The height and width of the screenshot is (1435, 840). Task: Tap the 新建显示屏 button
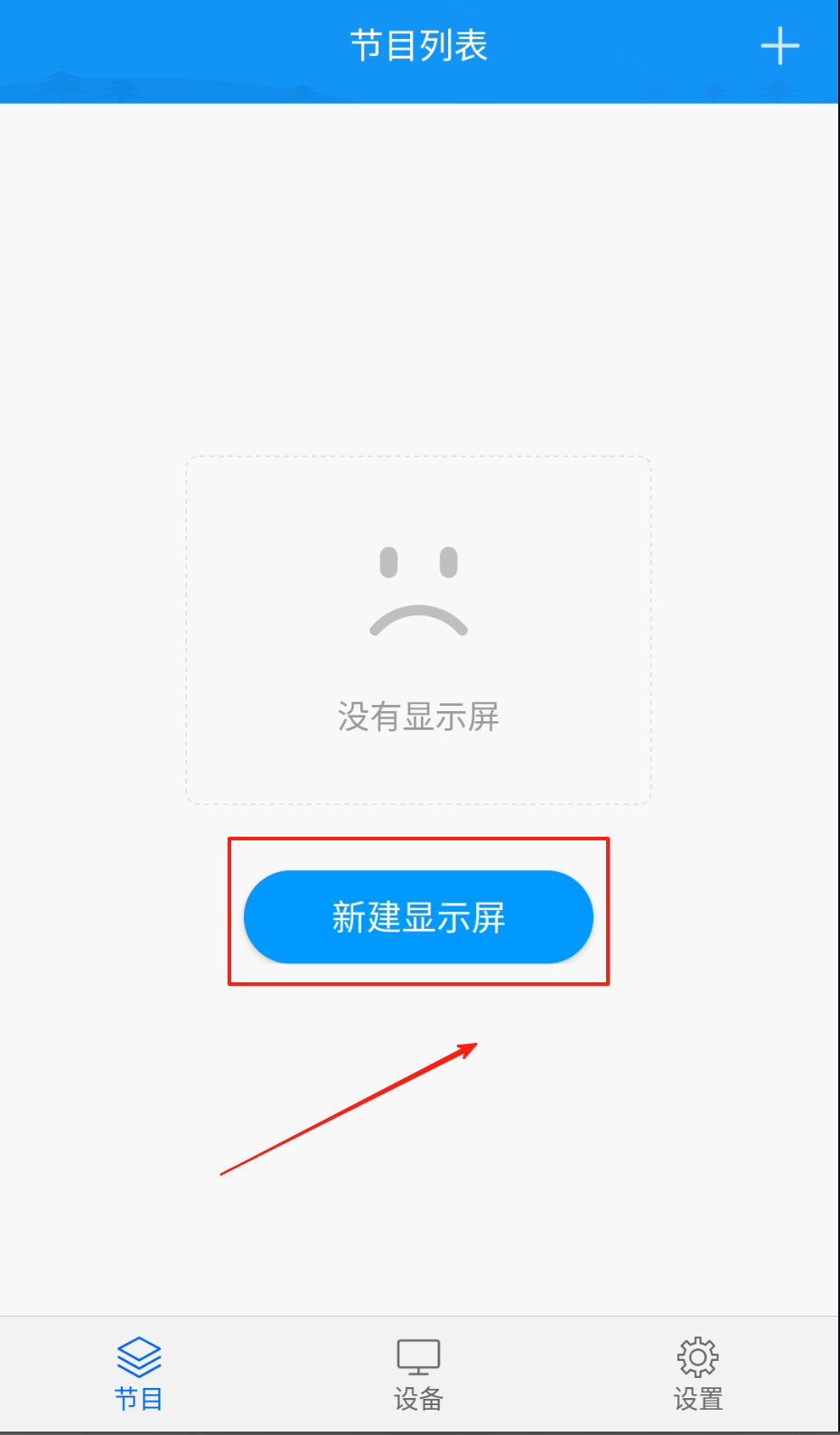418,916
